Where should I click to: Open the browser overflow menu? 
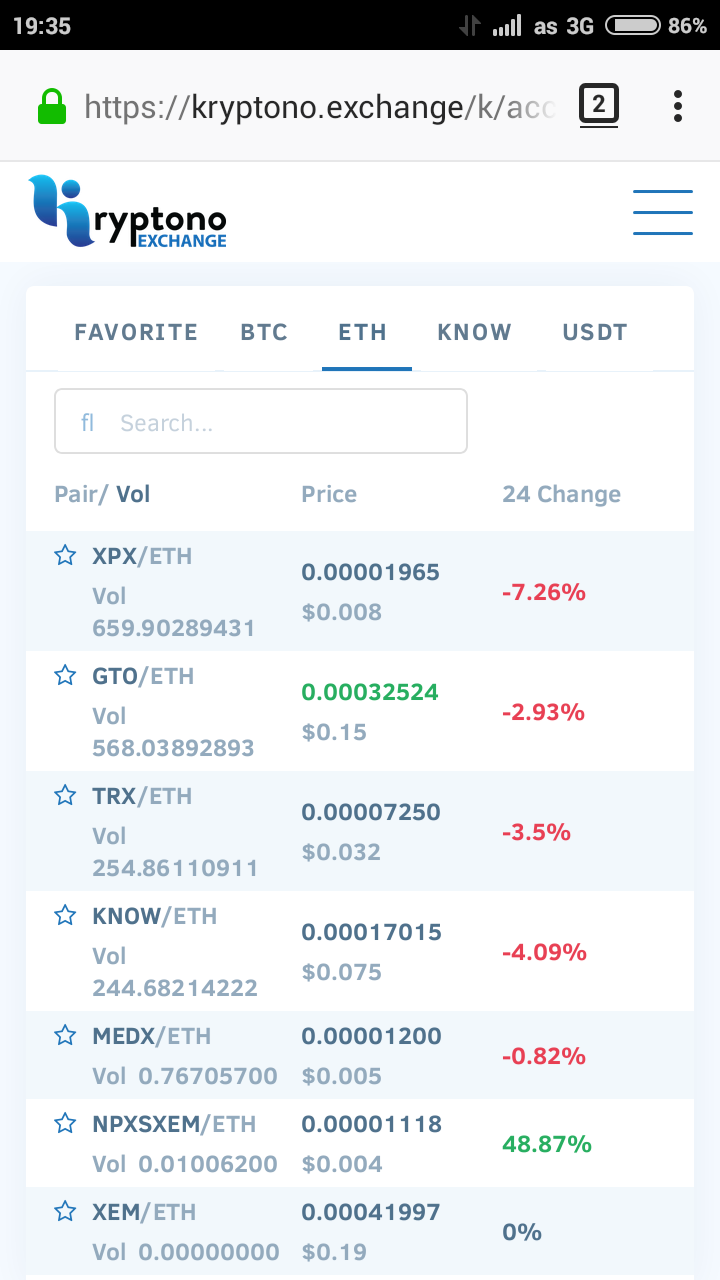click(678, 106)
